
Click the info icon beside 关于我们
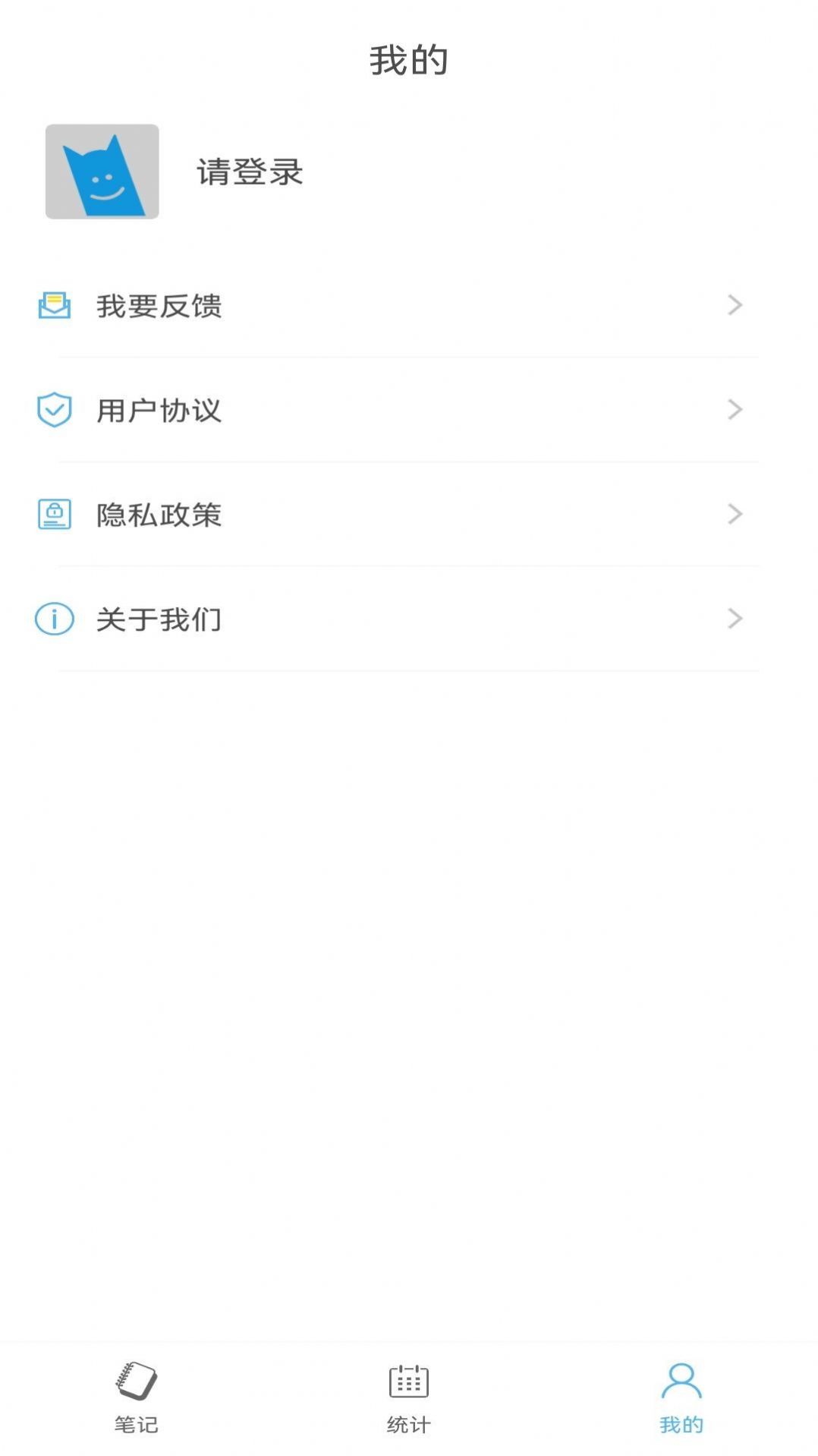[x=53, y=618]
